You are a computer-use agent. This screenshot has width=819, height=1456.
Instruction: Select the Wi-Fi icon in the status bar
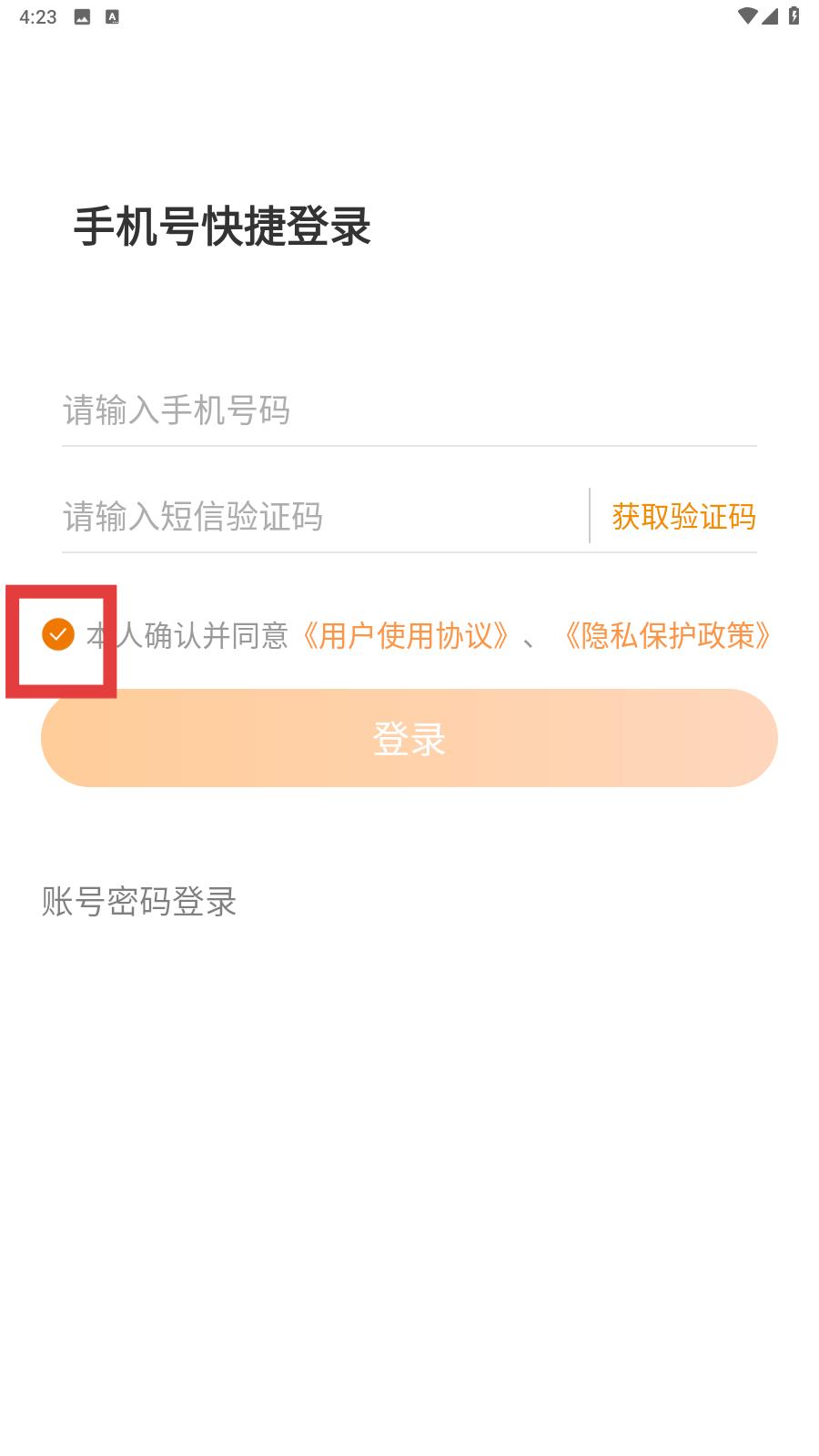pyautogui.click(x=748, y=15)
